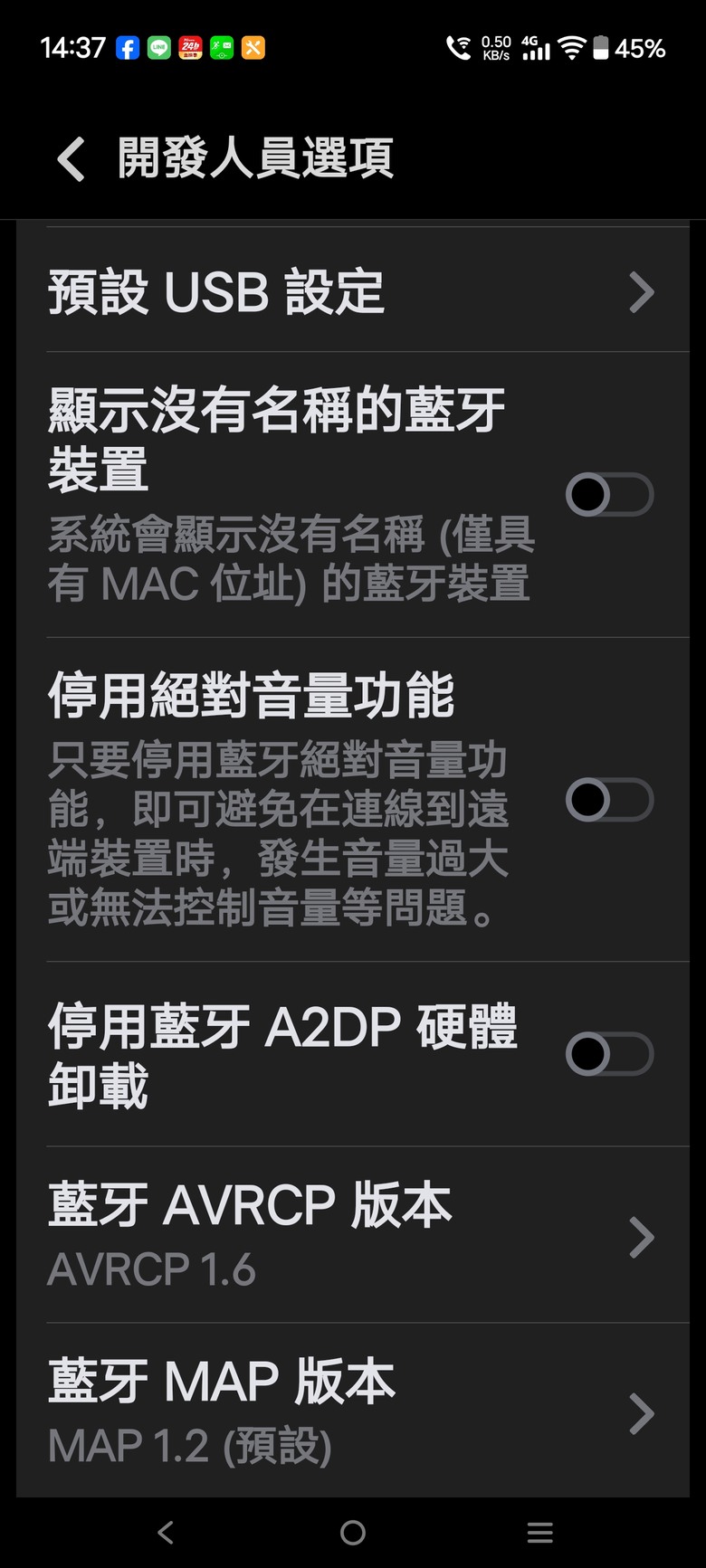This screenshot has width=706, height=1568.
Task: Toggle 顯示沒有名稱的藍牙裝置 switch
Action: pyautogui.click(x=609, y=495)
